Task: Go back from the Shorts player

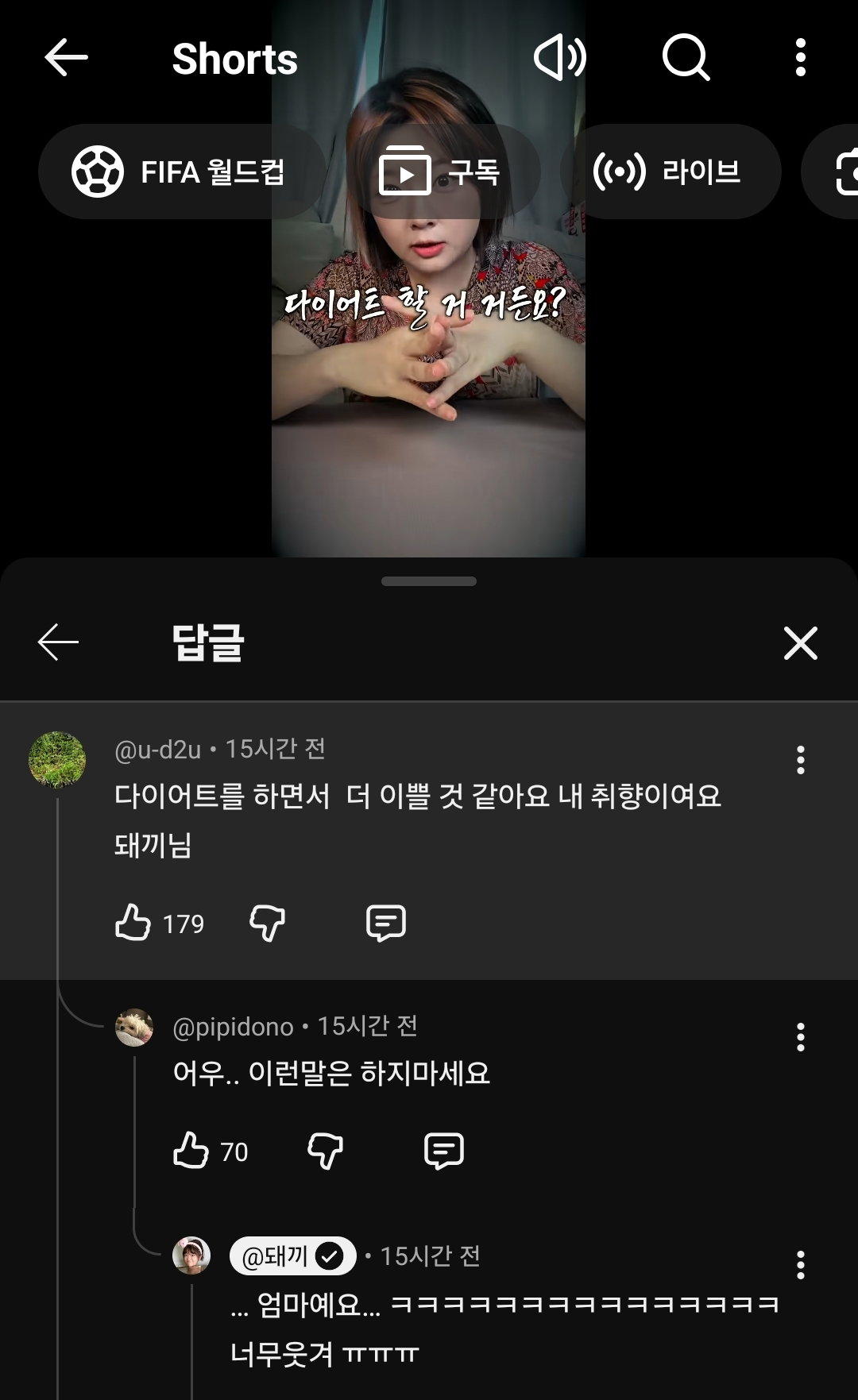Action: [x=66, y=58]
